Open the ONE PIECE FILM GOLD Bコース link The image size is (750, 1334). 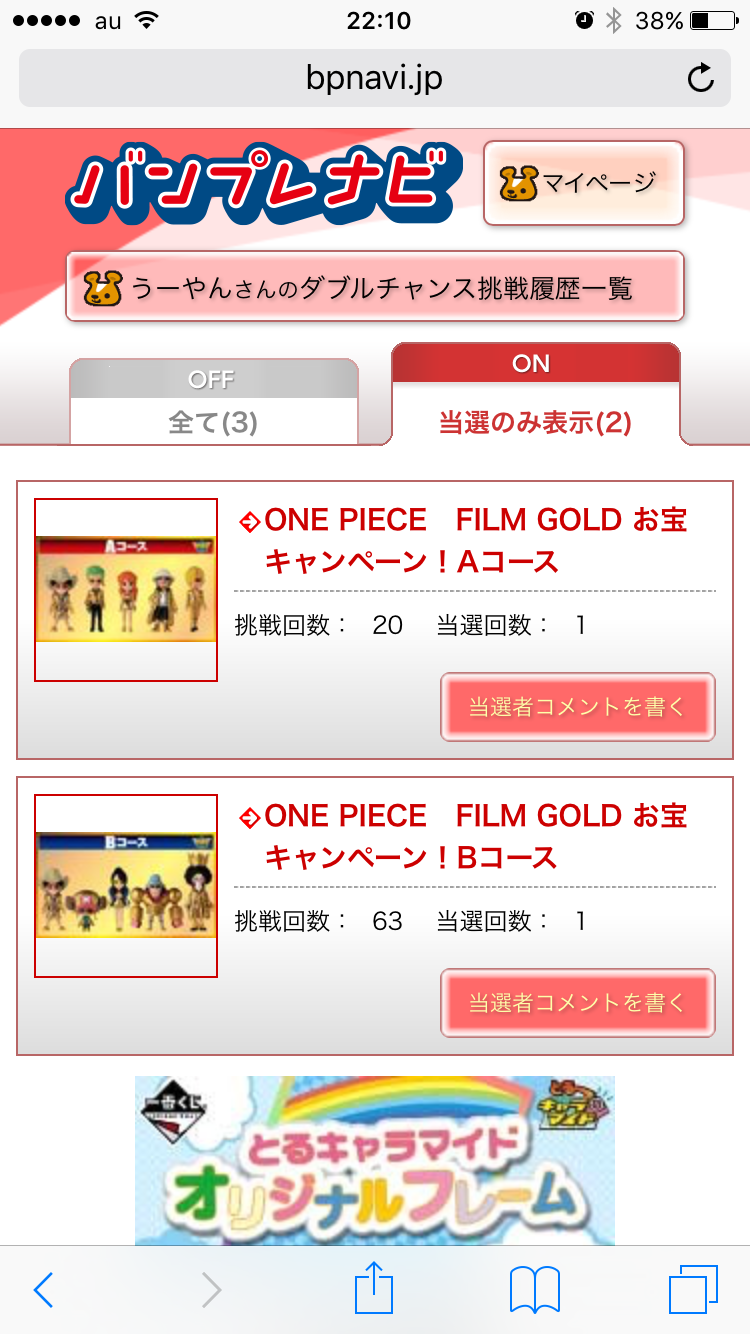pyautogui.click(x=474, y=837)
